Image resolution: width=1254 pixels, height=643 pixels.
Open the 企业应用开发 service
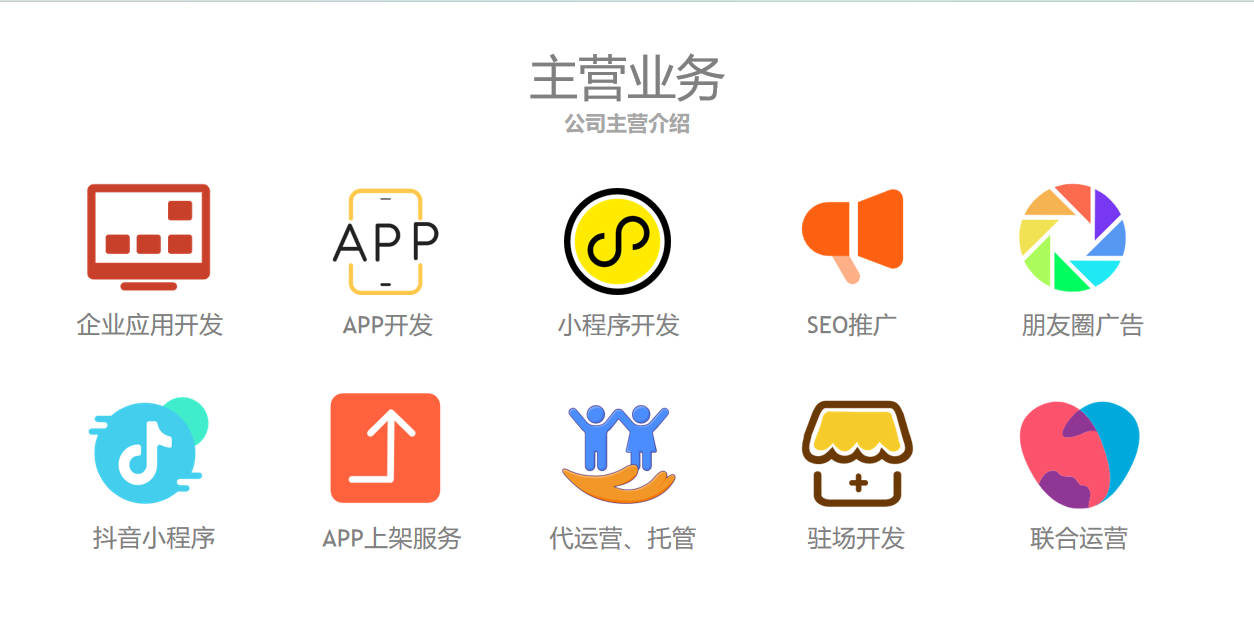click(149, 238)
